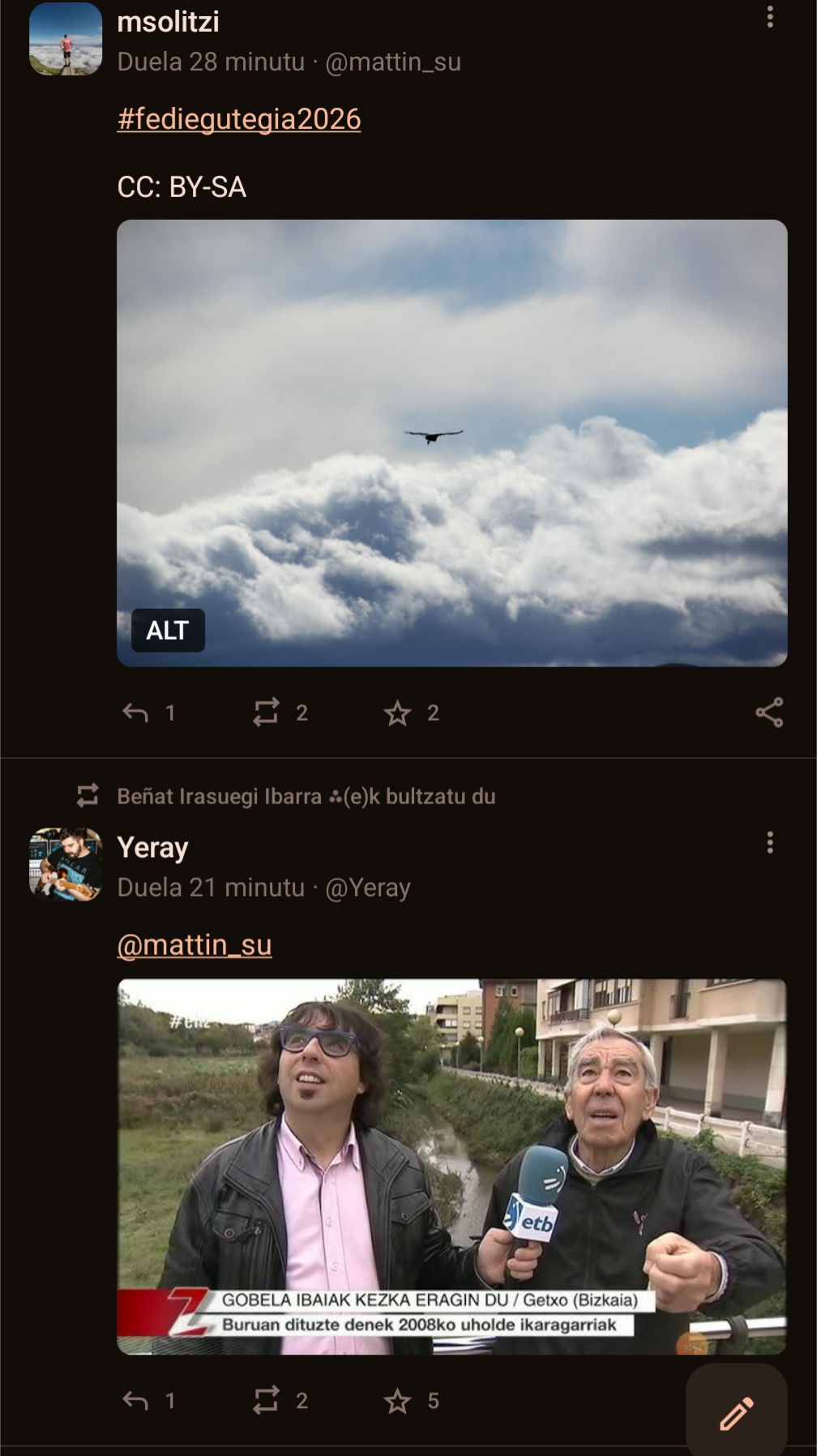Image resolution: width=817 pixels, height=1456 pixels.
Task: Open the #fediegutegia2026 hashtag
Action: pyautogui.click(x=239, y=119)
